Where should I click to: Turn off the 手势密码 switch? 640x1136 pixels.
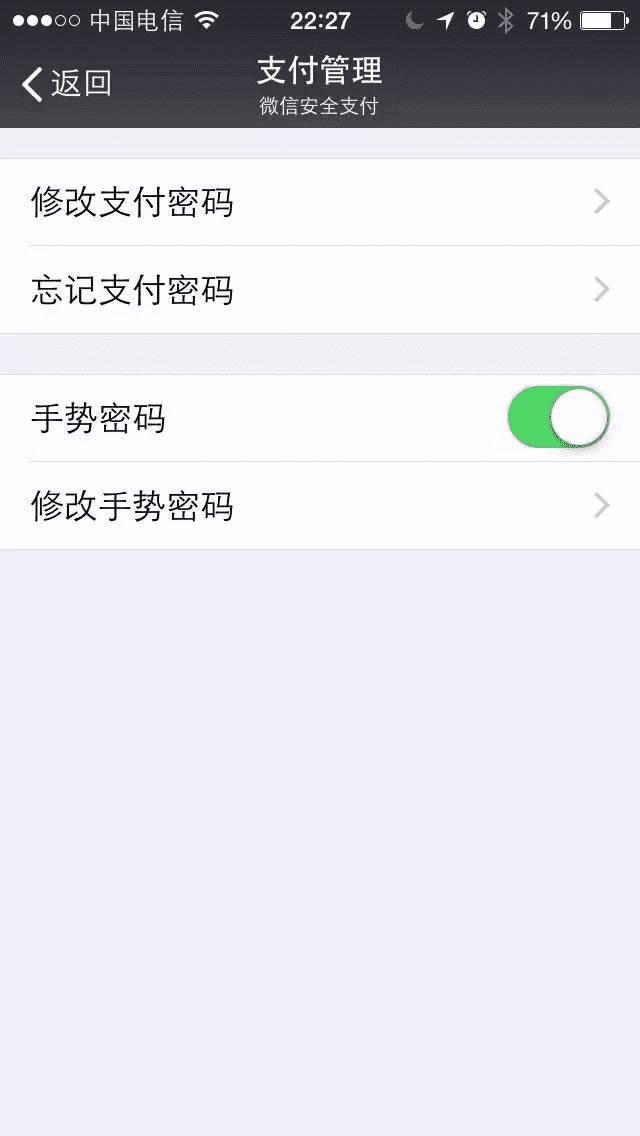[558, 418]
